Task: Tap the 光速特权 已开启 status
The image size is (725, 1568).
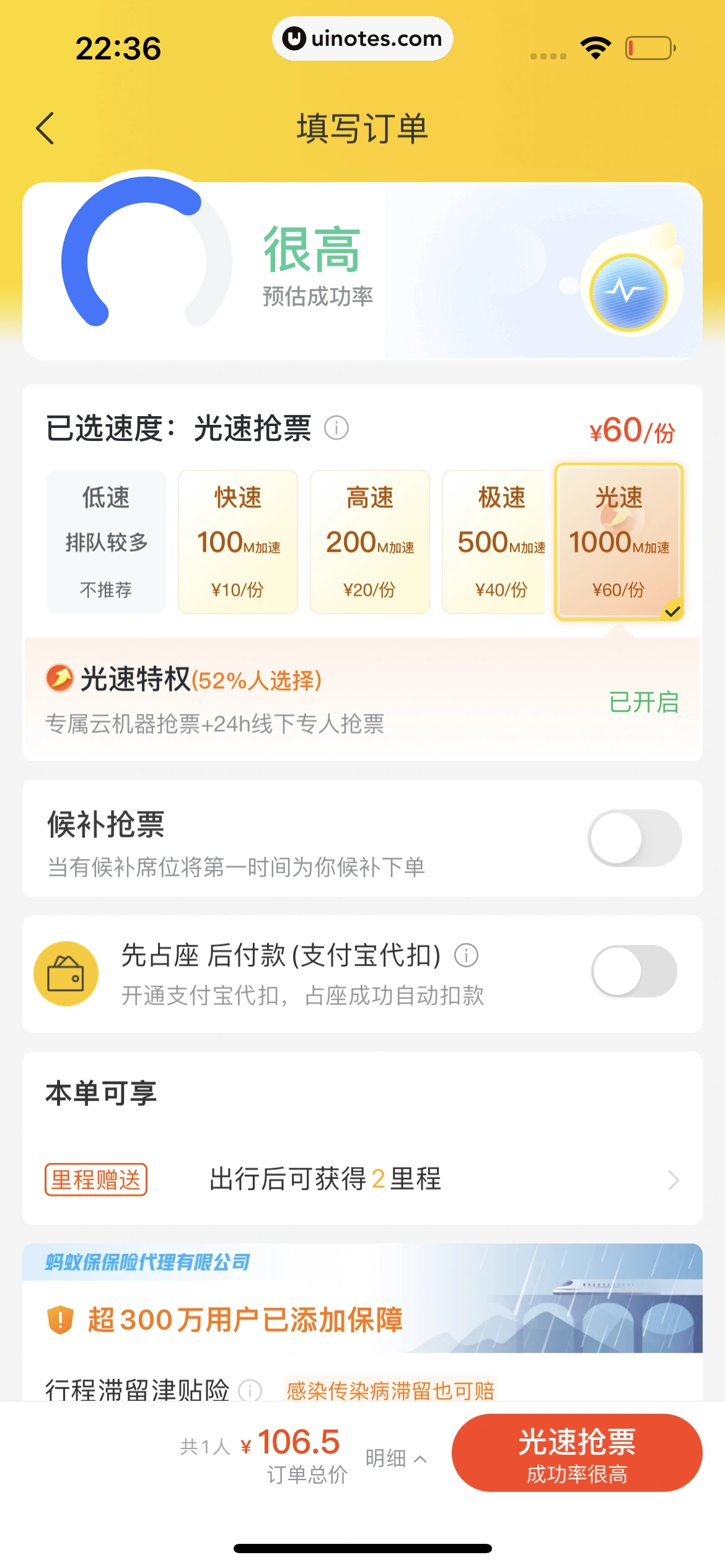Action: click(643, 702)
